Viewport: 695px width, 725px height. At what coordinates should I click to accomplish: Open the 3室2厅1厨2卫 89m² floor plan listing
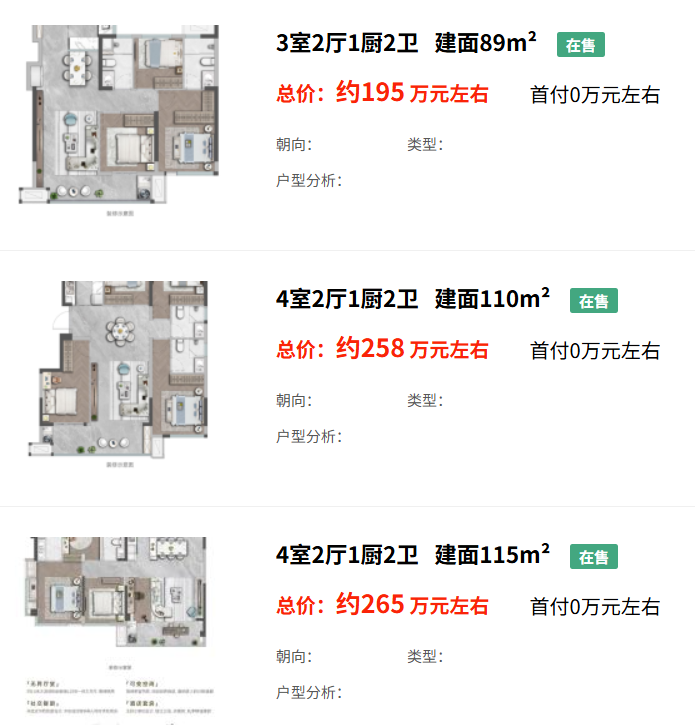[406, 43]
